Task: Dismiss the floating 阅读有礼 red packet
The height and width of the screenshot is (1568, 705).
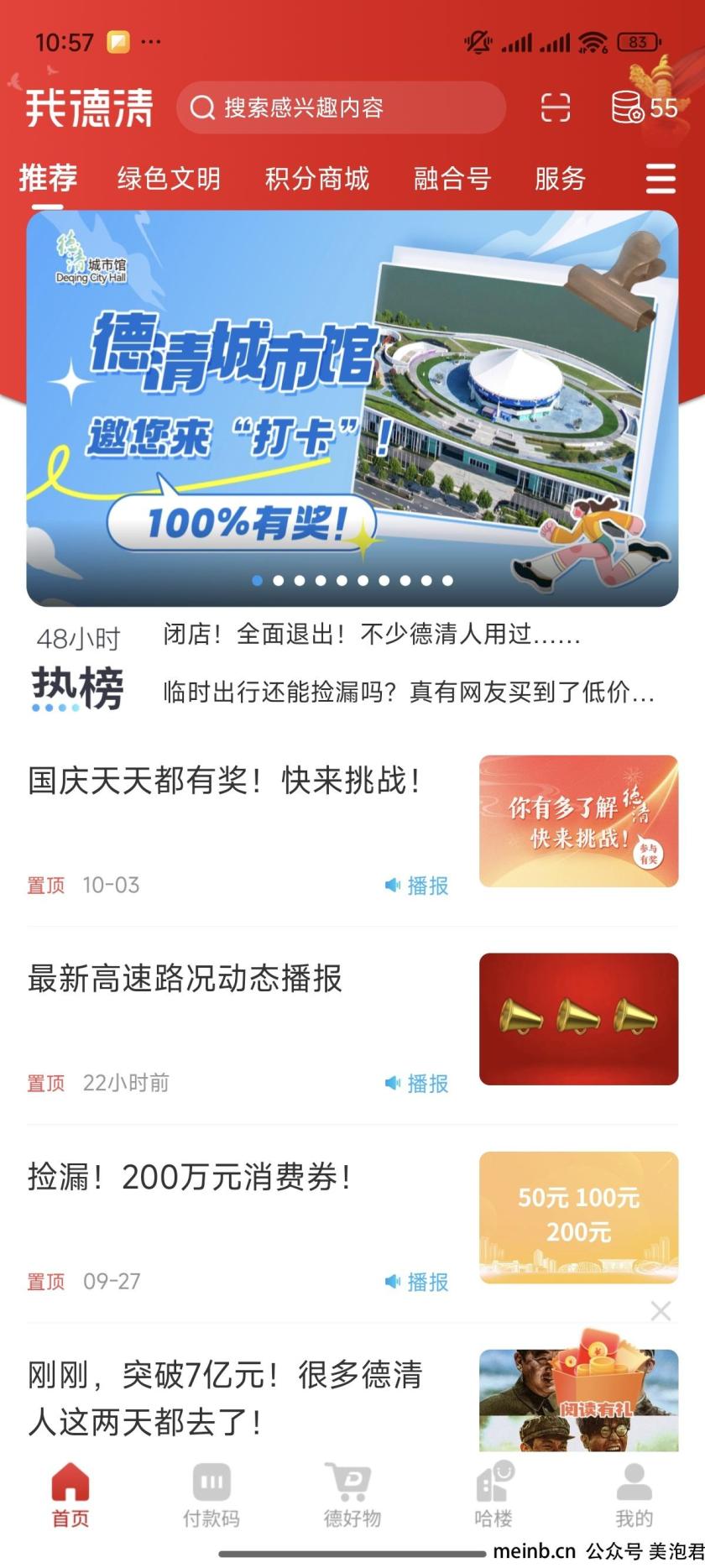Action: point(661,1311)
